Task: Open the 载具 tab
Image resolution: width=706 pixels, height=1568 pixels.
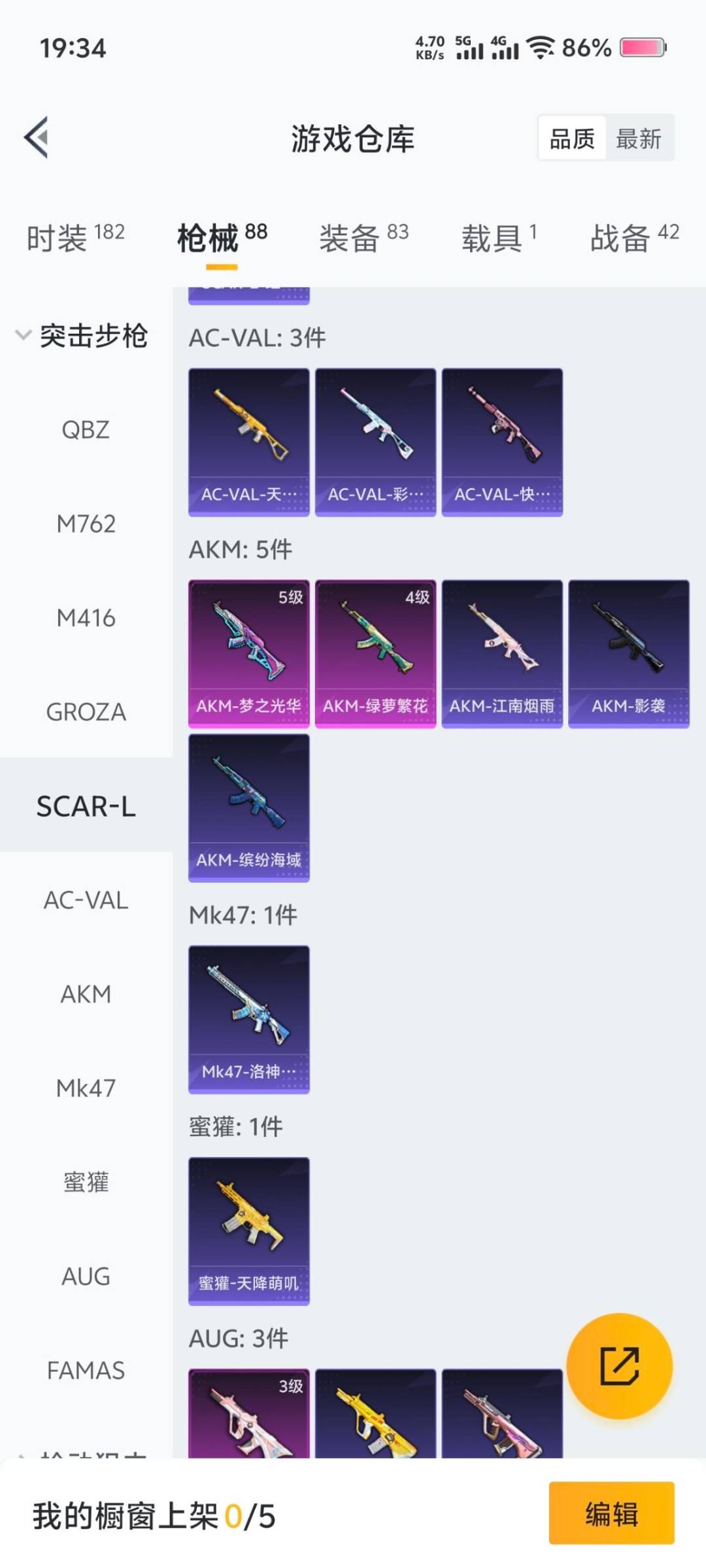Action: pos(499,237)
